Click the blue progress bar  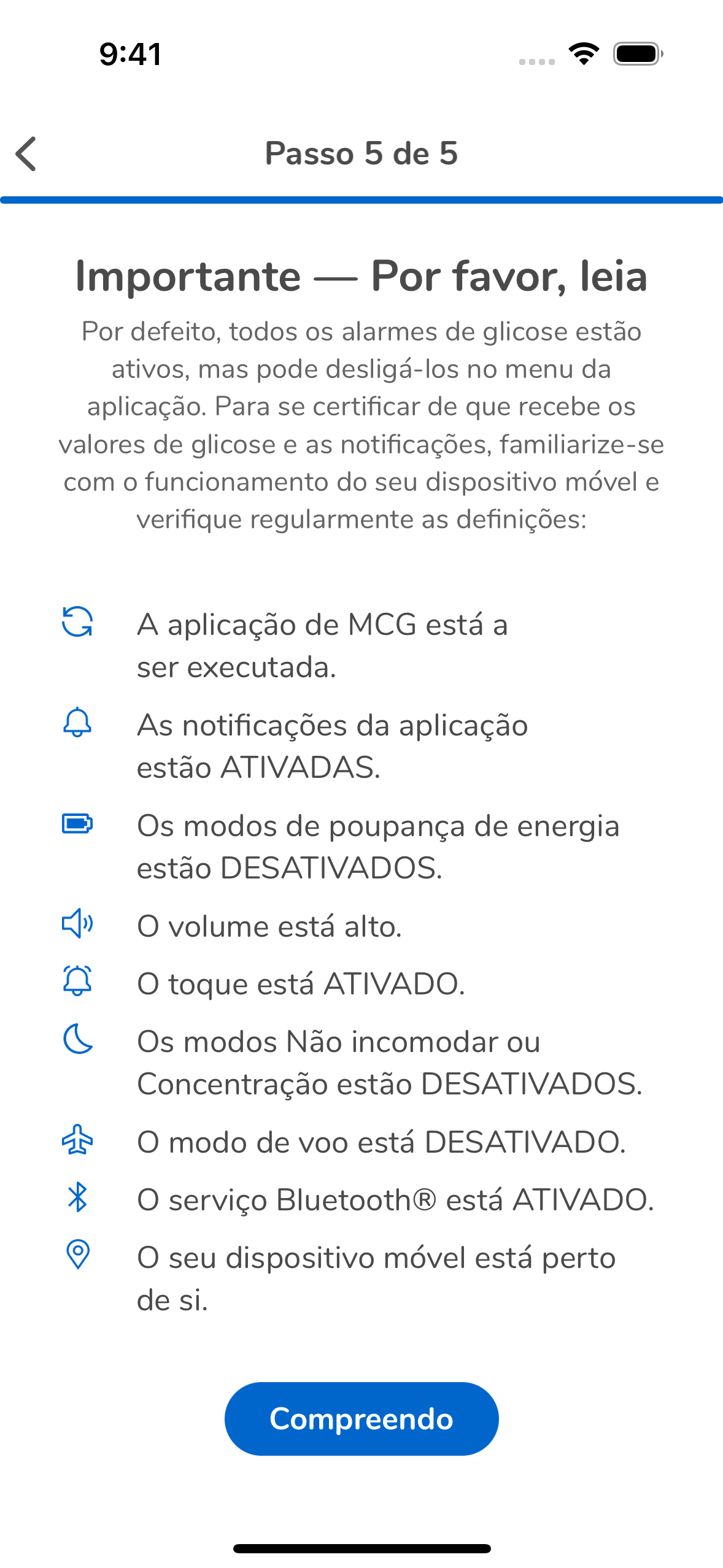click(361, 199)
